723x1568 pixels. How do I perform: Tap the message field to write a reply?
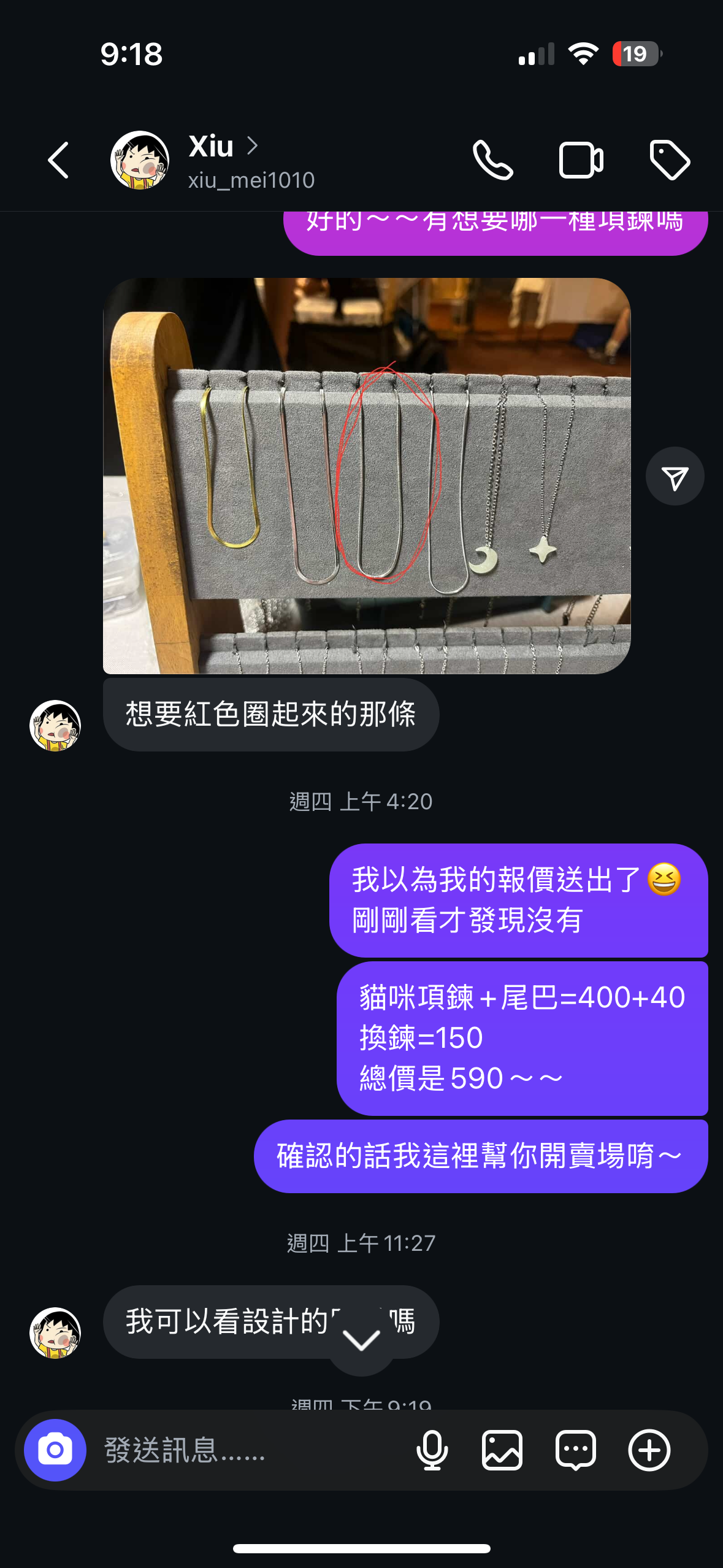[245, 1450]
